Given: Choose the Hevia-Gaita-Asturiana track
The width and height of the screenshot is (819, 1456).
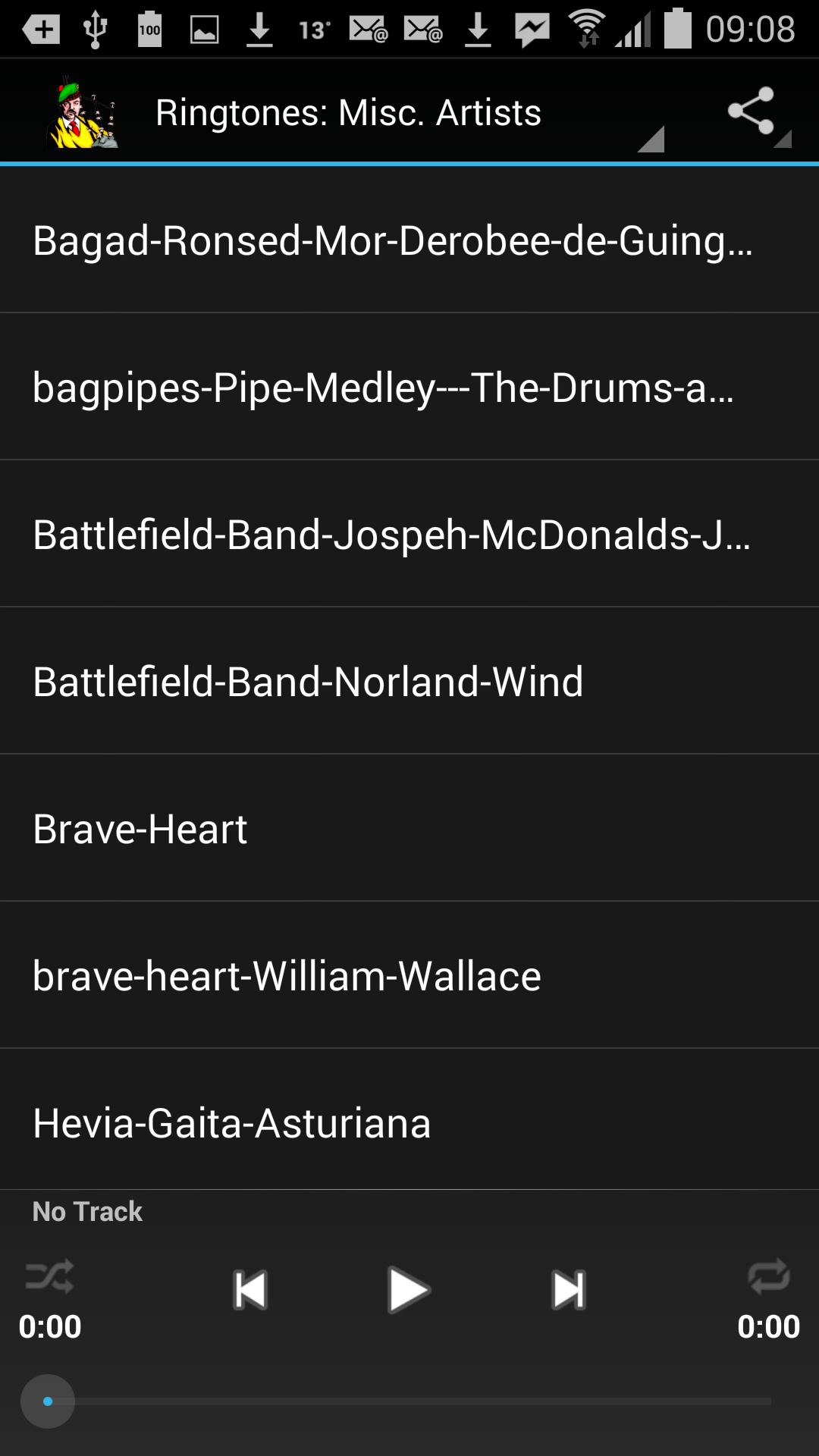Looking at the screenshot, I should tap(409, 1122).
